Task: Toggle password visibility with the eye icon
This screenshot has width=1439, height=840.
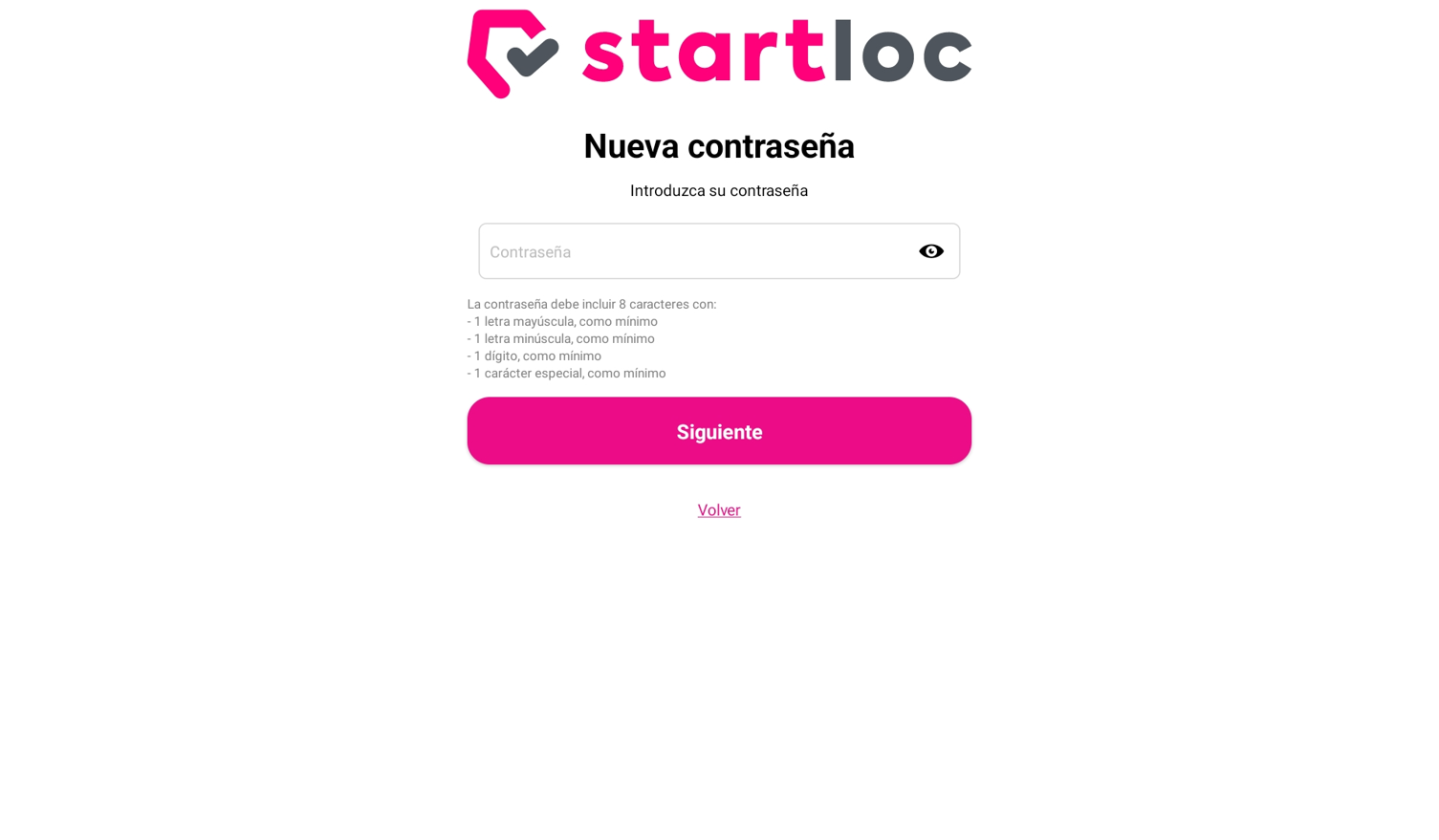Action: tap(930, 251)
